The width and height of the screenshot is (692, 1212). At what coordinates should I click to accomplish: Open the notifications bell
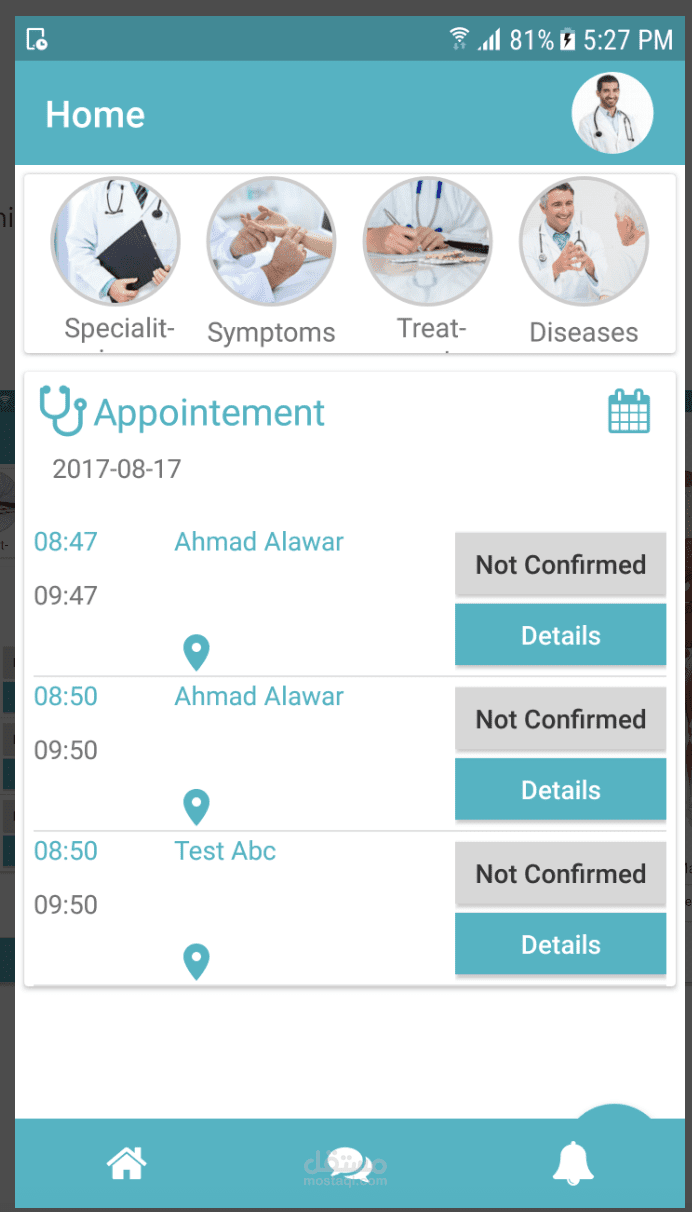(x=574, y=1163)
